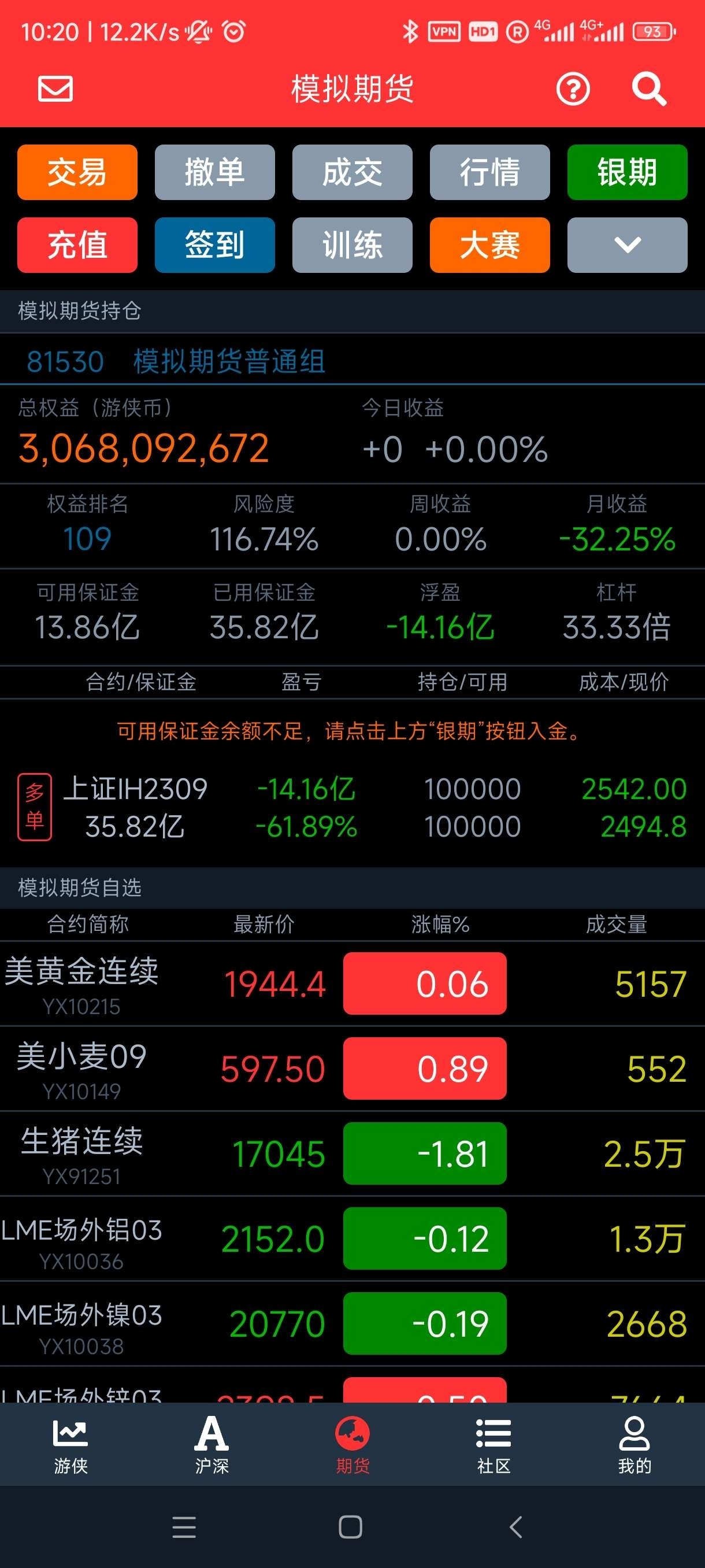Image resolution: width=705 pixels, height=1568 pixels.
Task: Open 生猪连续 contract quote
Action: [352, 1153]
